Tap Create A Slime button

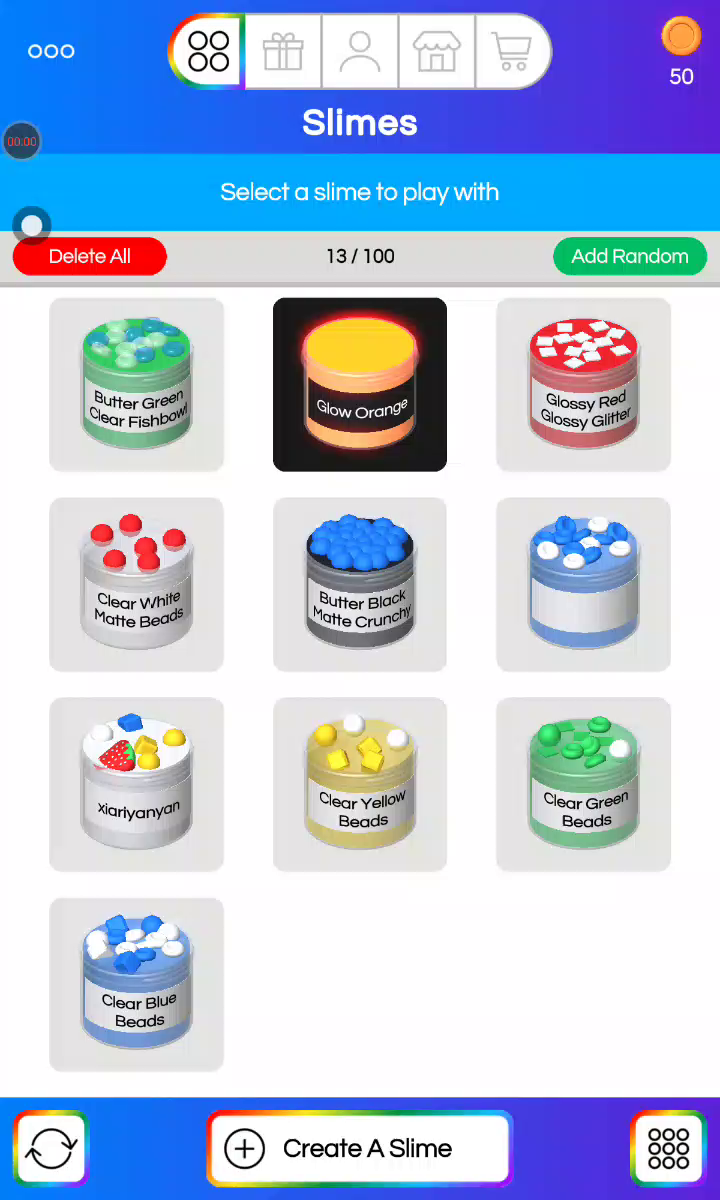pyautogui.click(x=360, y=1148)
